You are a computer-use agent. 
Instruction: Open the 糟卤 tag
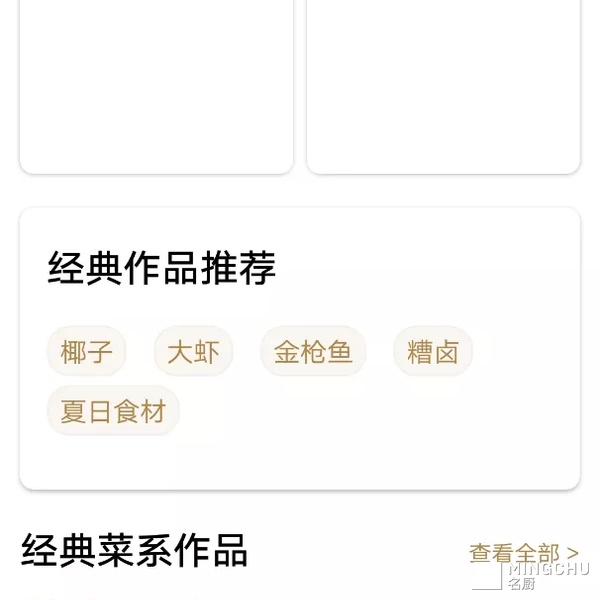(432, 352)
